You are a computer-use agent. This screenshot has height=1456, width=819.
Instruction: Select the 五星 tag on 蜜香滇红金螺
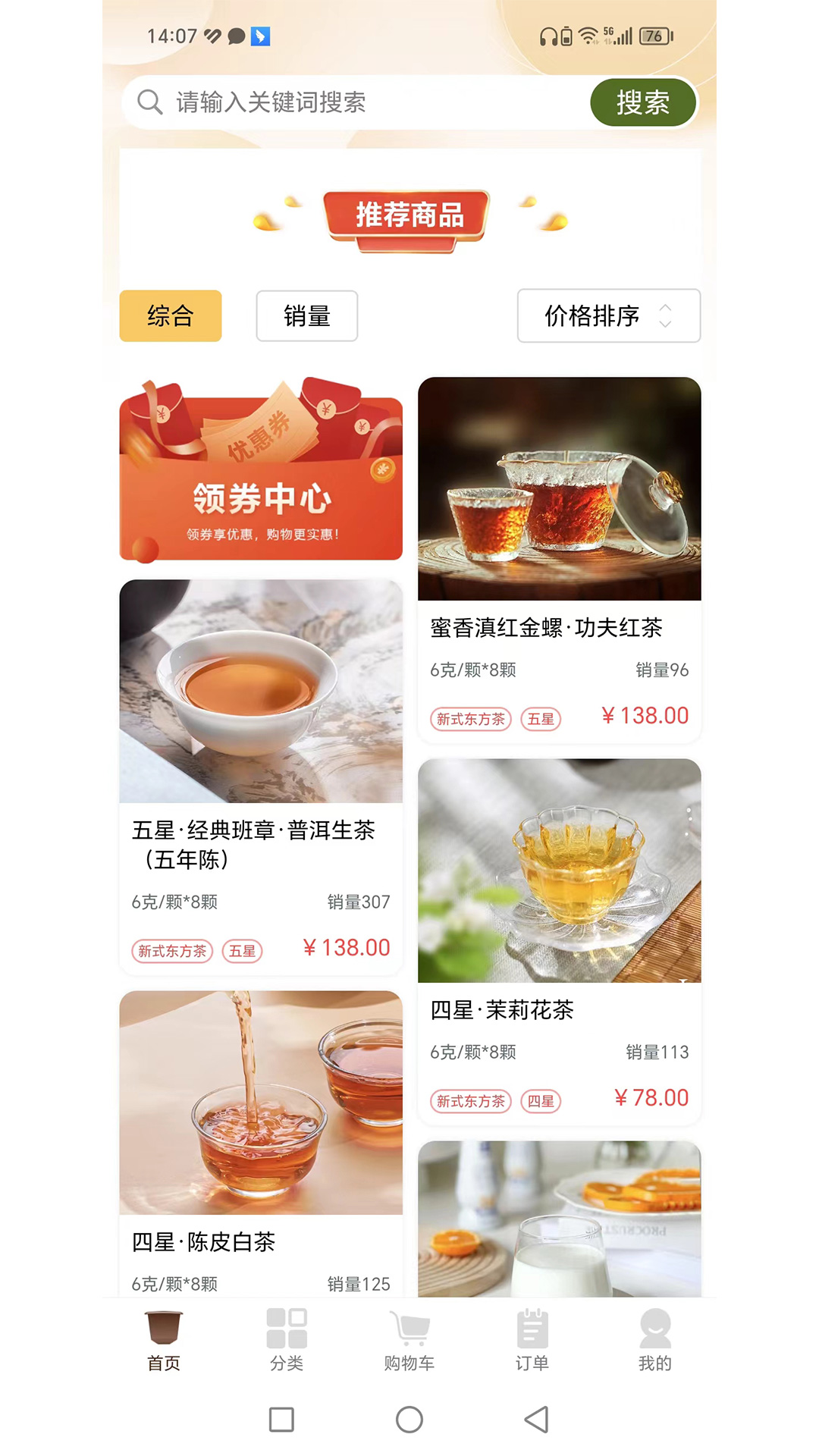(540, 719)
